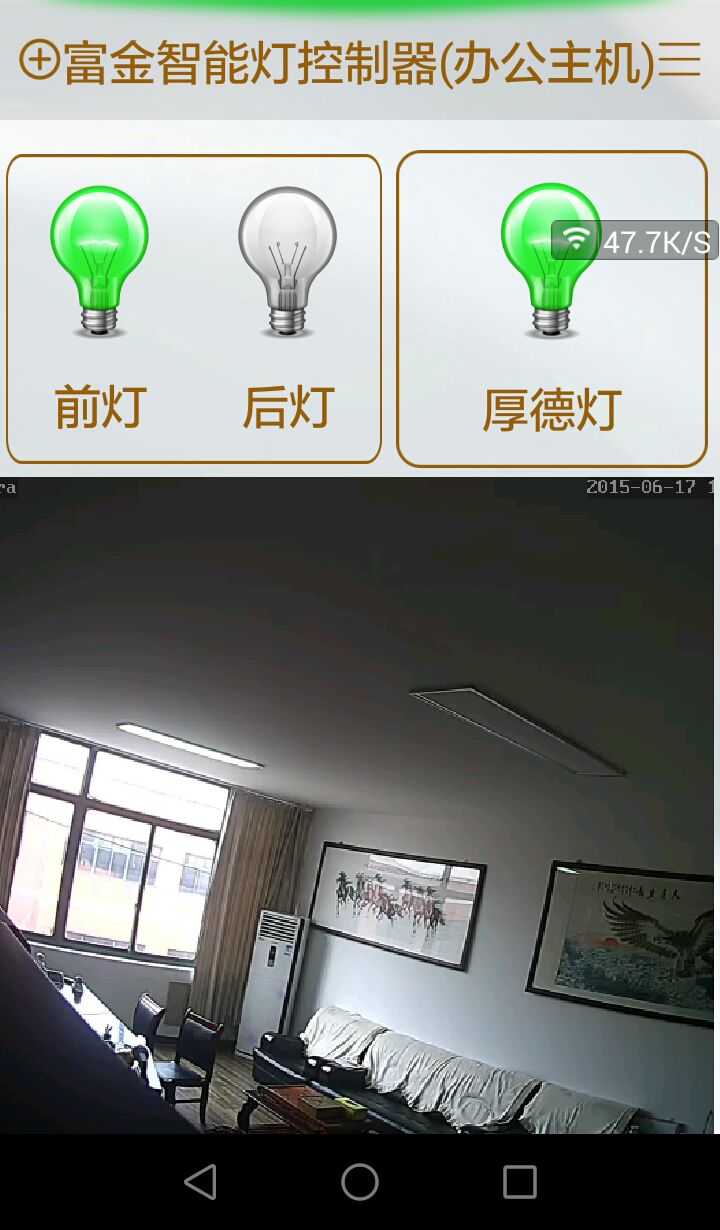This screenshot has width=720, height=1230.
Task: Go to the home screen
Action: coord(360,1182)
